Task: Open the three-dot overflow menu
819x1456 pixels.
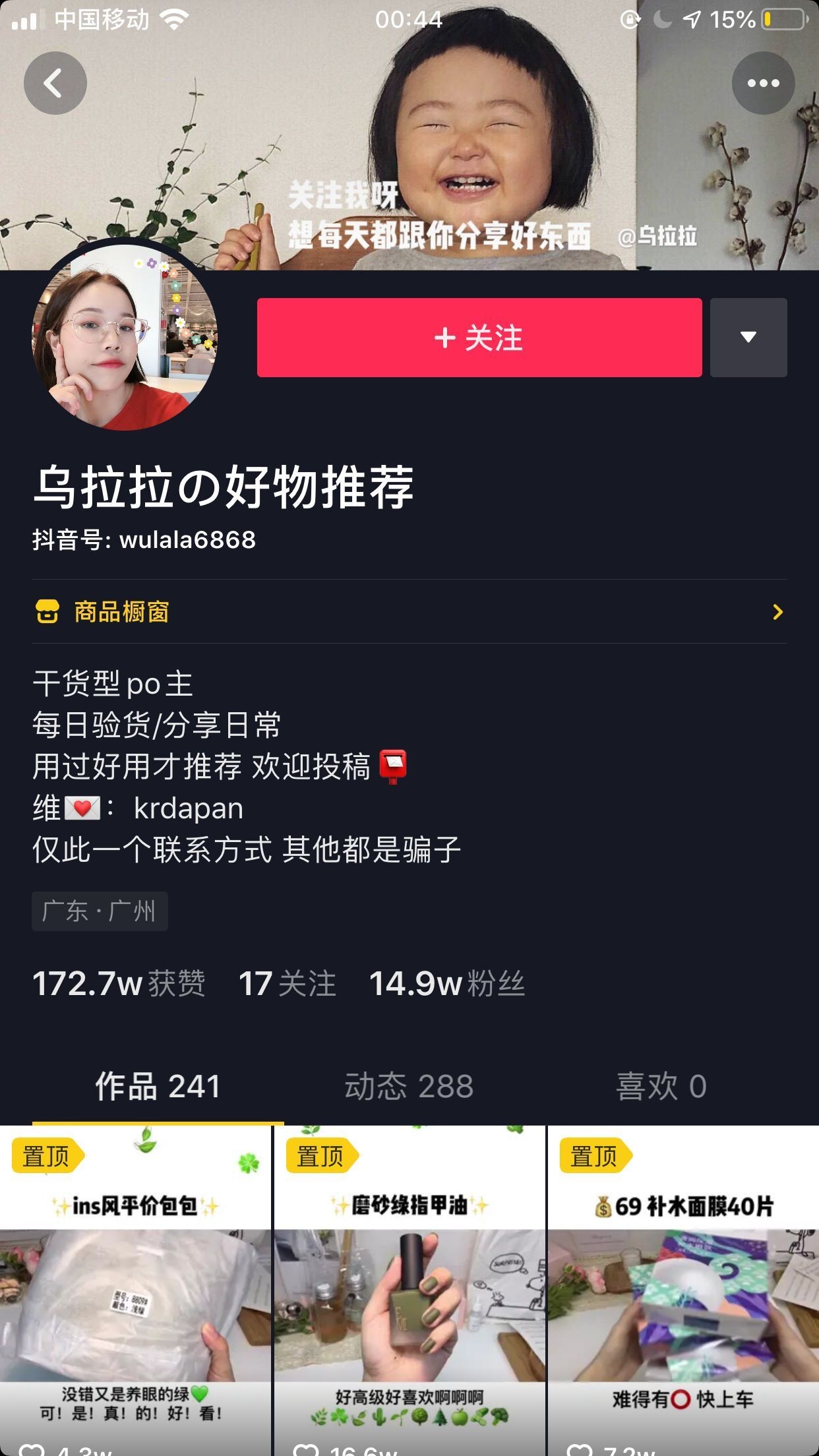Action: 763,83
